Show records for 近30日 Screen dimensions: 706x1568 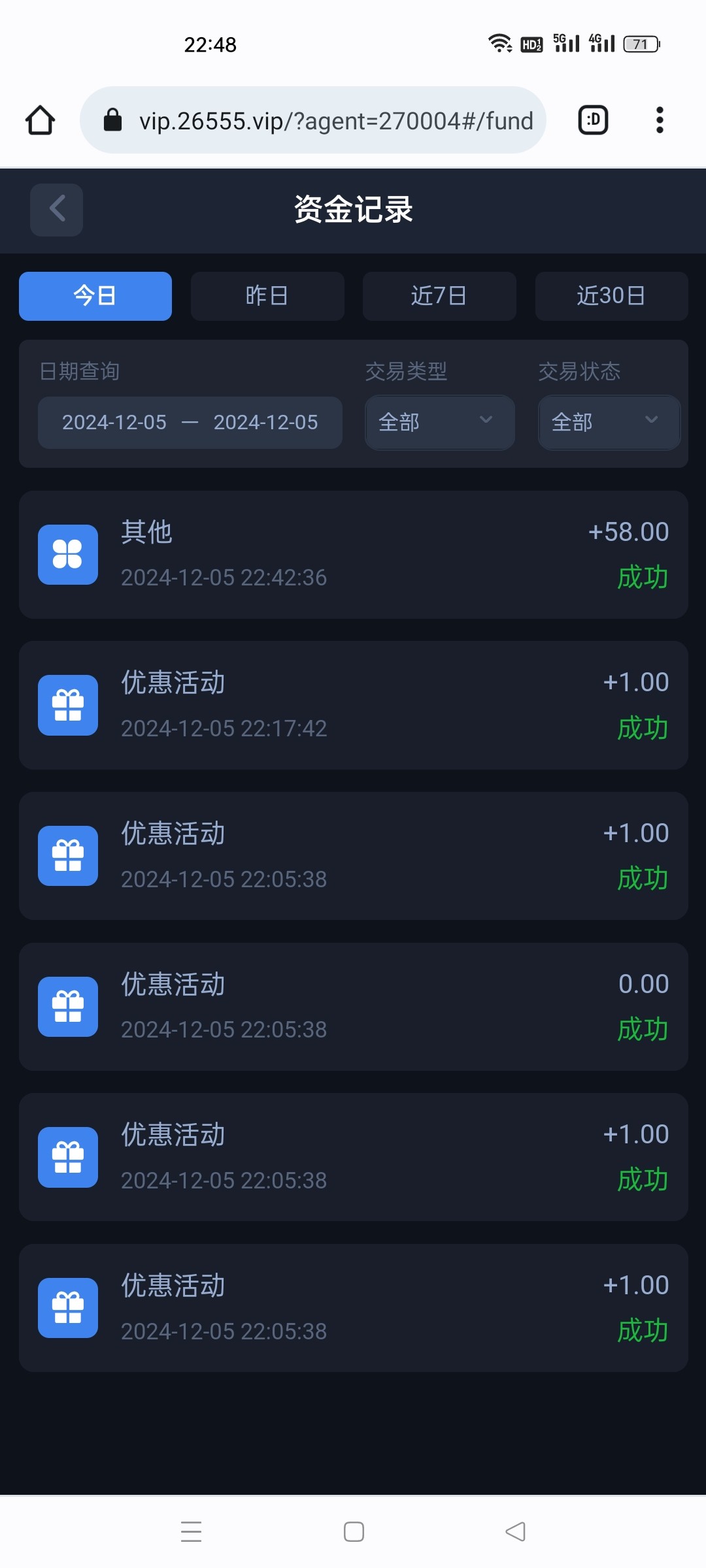click(x=611, y=296)
